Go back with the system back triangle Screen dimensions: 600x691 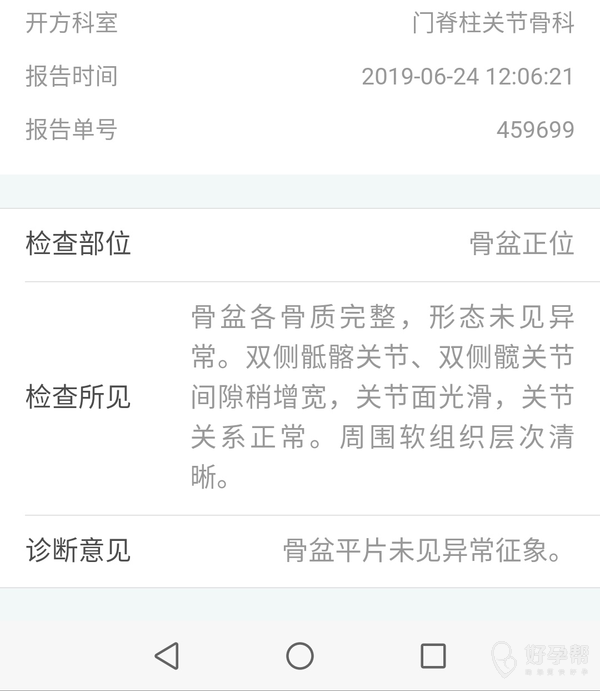pos(167,655)
